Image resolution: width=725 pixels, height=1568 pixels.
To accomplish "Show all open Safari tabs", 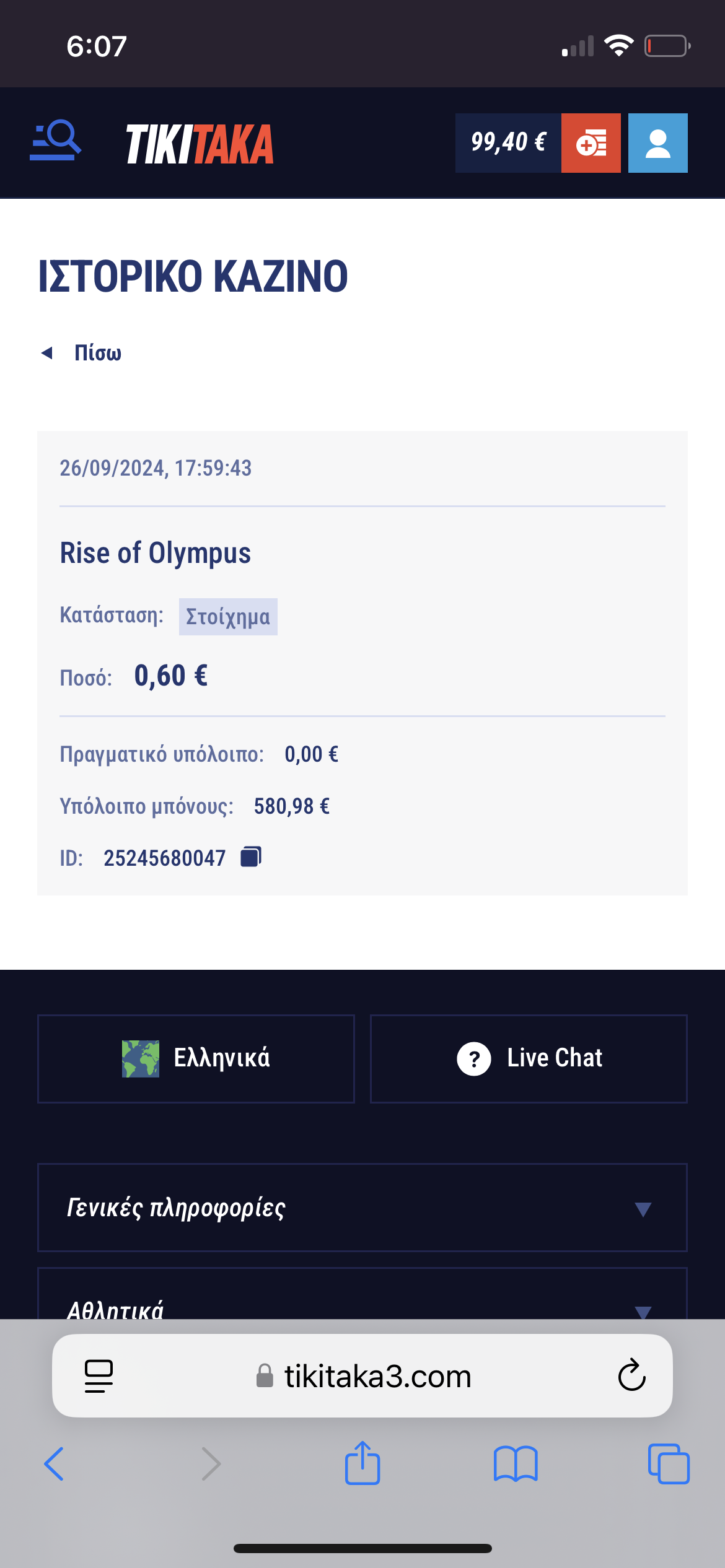I will (668, 1464).
